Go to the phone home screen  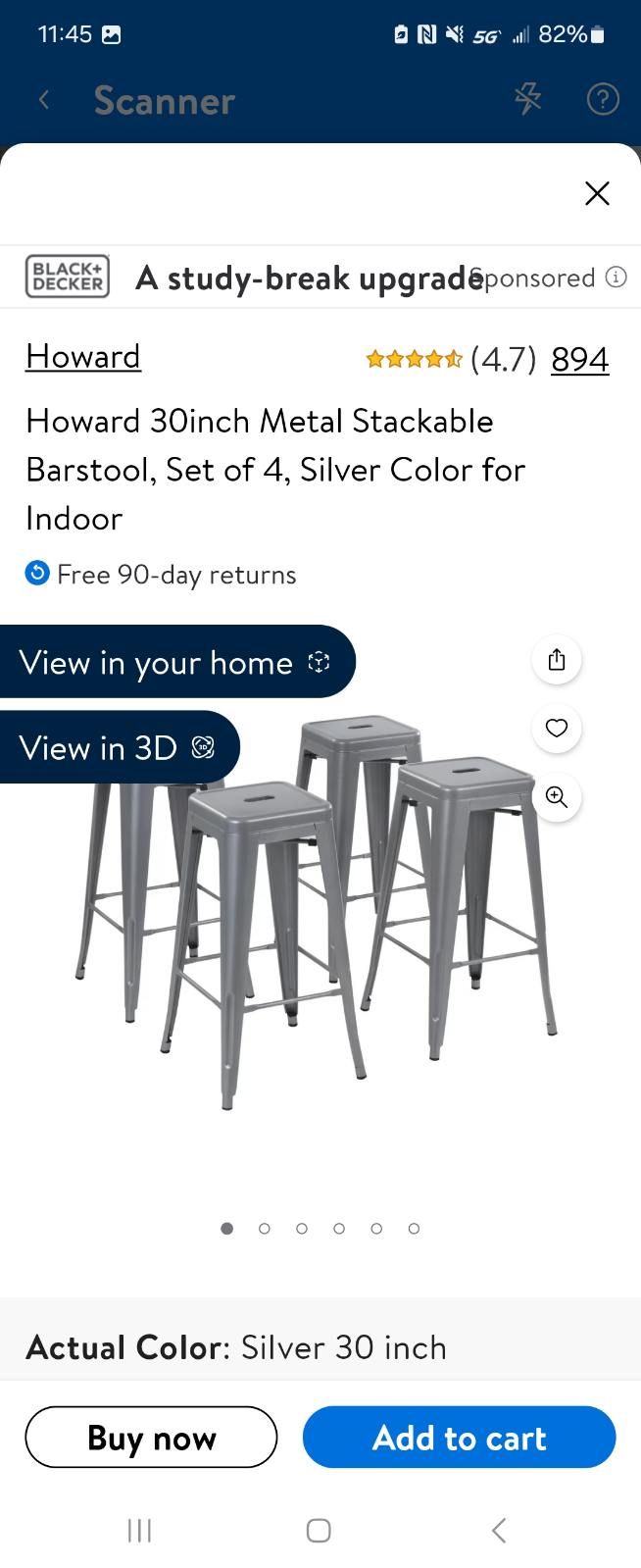319,1530
